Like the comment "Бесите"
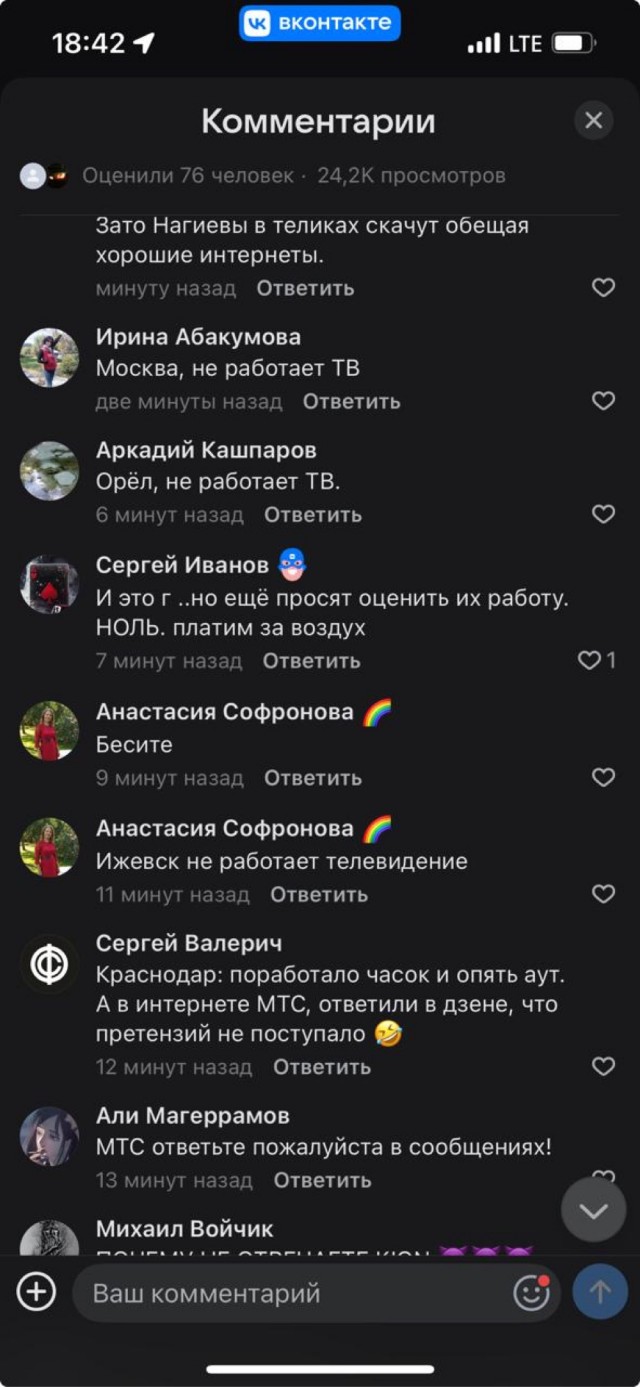 click(x=603, y=777)
